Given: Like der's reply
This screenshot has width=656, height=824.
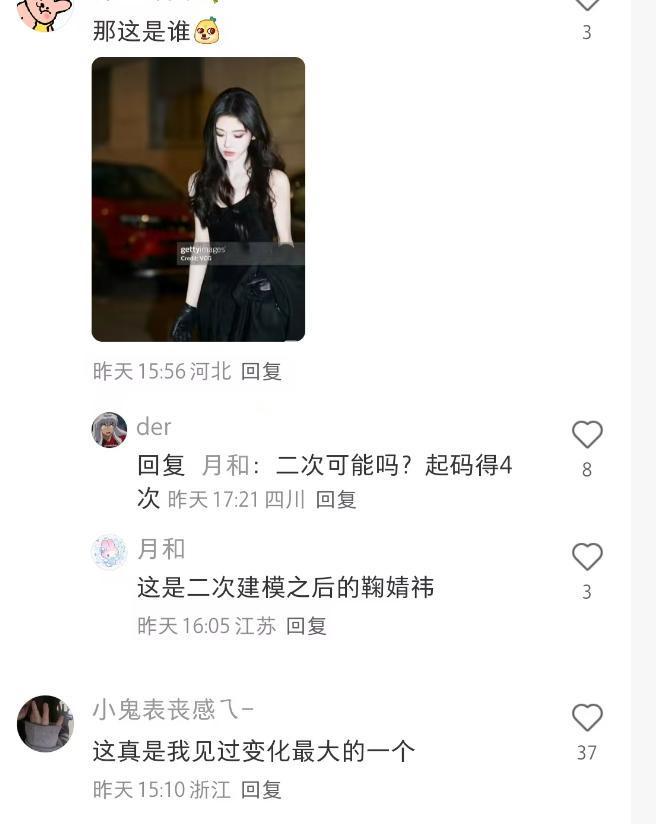Looking at the screenshot, I should (587, 435).
